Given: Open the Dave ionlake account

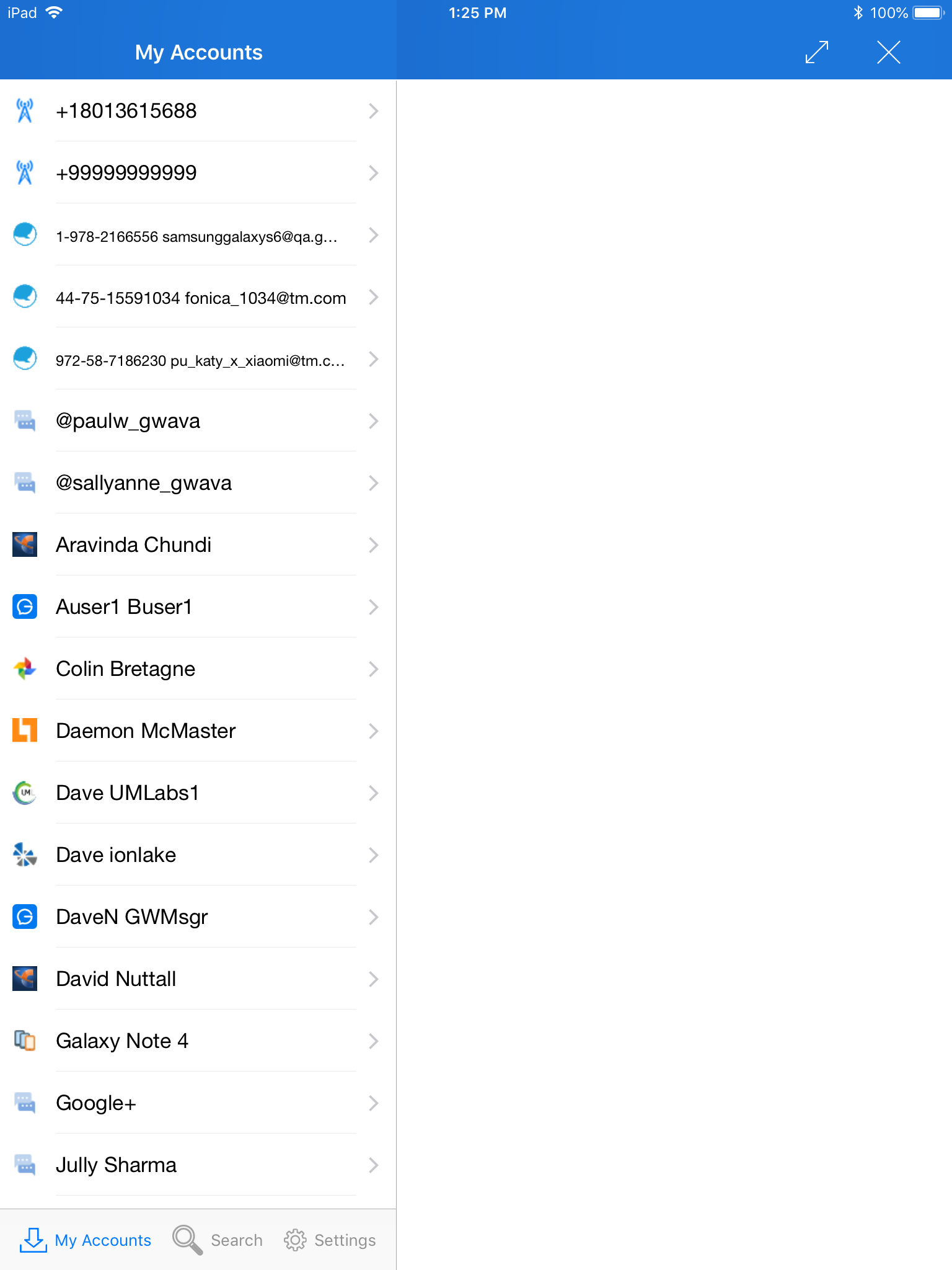Looking at the screenshot, I should pos(197,855).
